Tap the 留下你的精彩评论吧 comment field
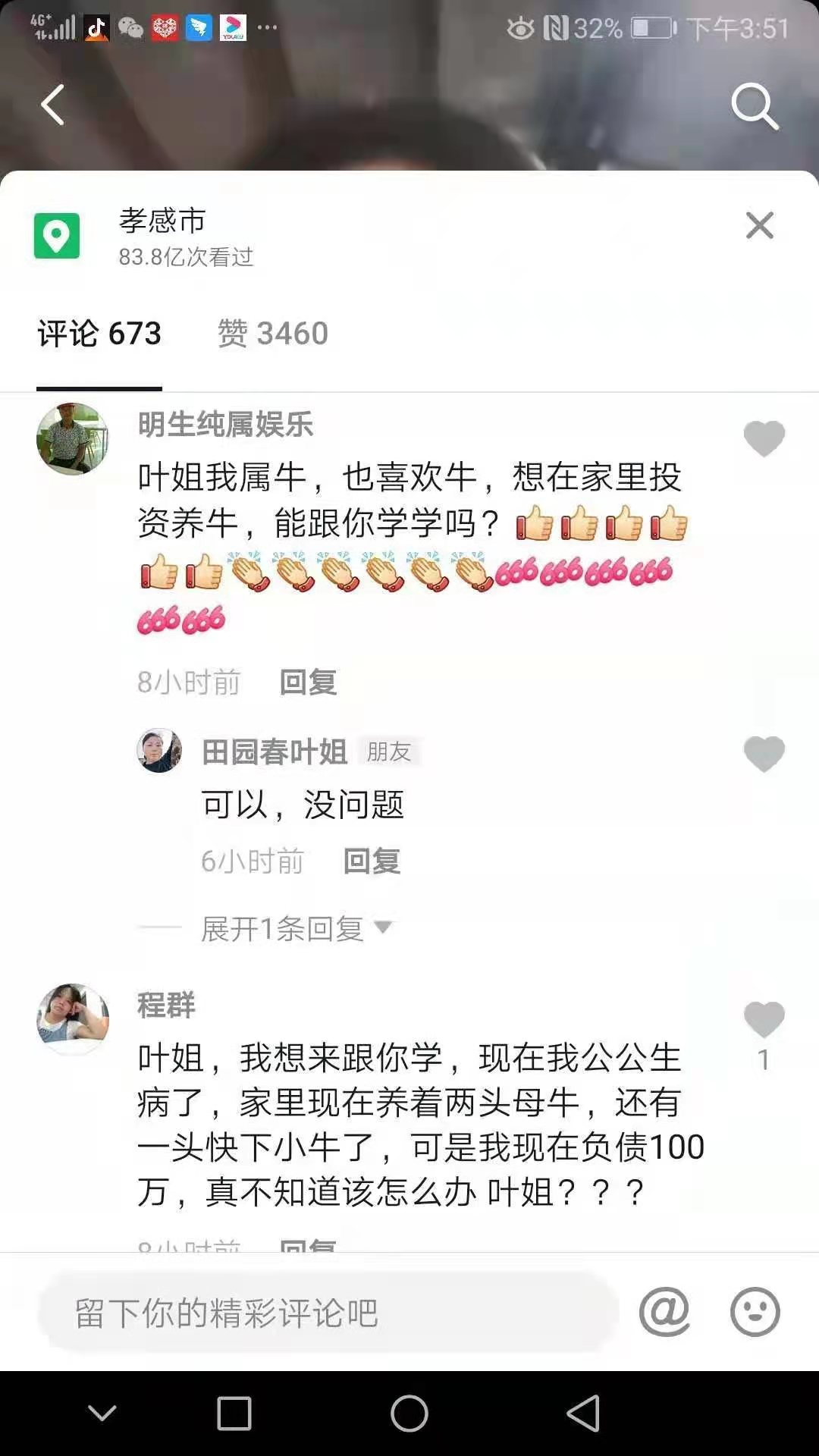819x1456 pixels. (326, 1313)
